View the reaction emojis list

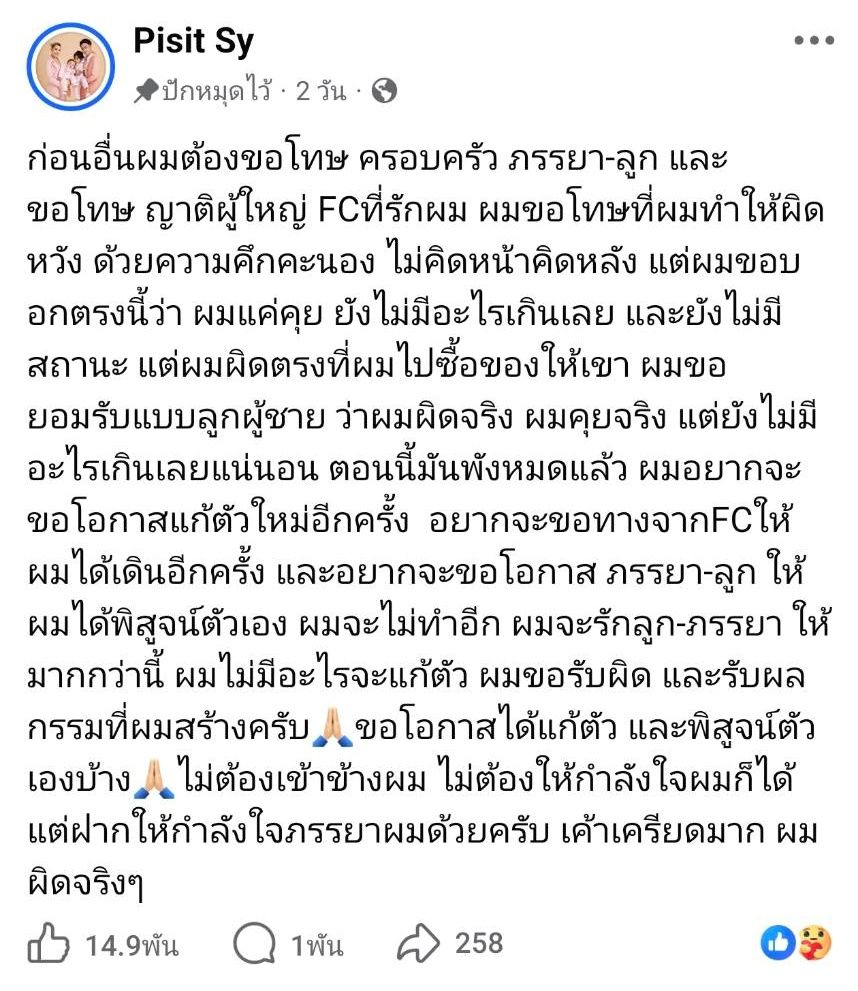[x=797, y=941]
